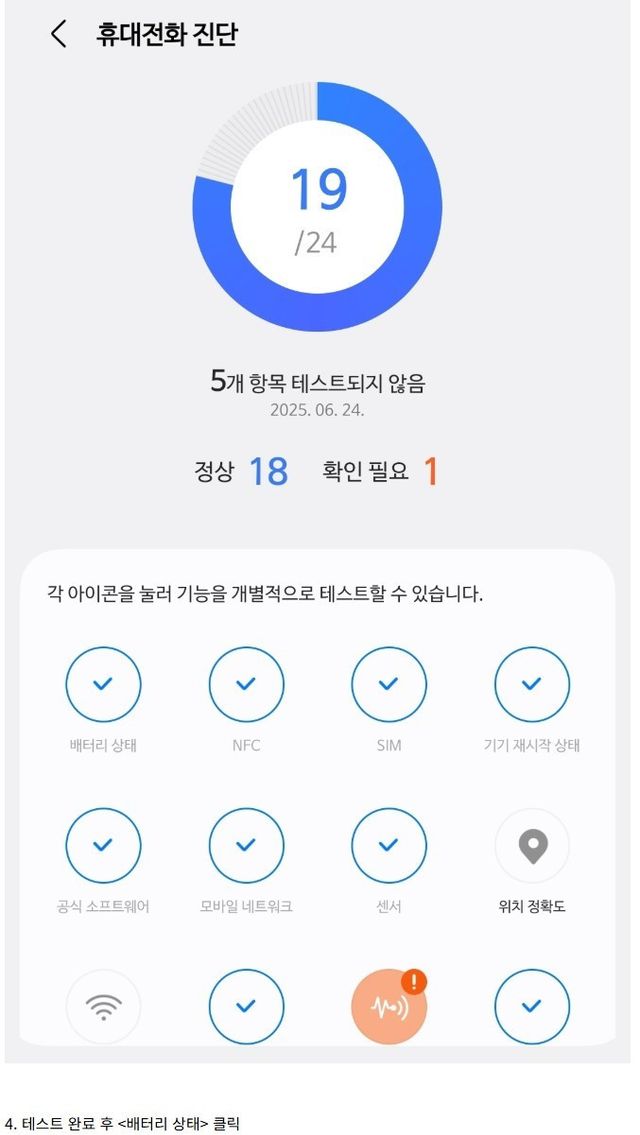The height and width of the screenshot is (1135, 640).
Task: Go back from phone diagnostics
Action: point(58,34)
